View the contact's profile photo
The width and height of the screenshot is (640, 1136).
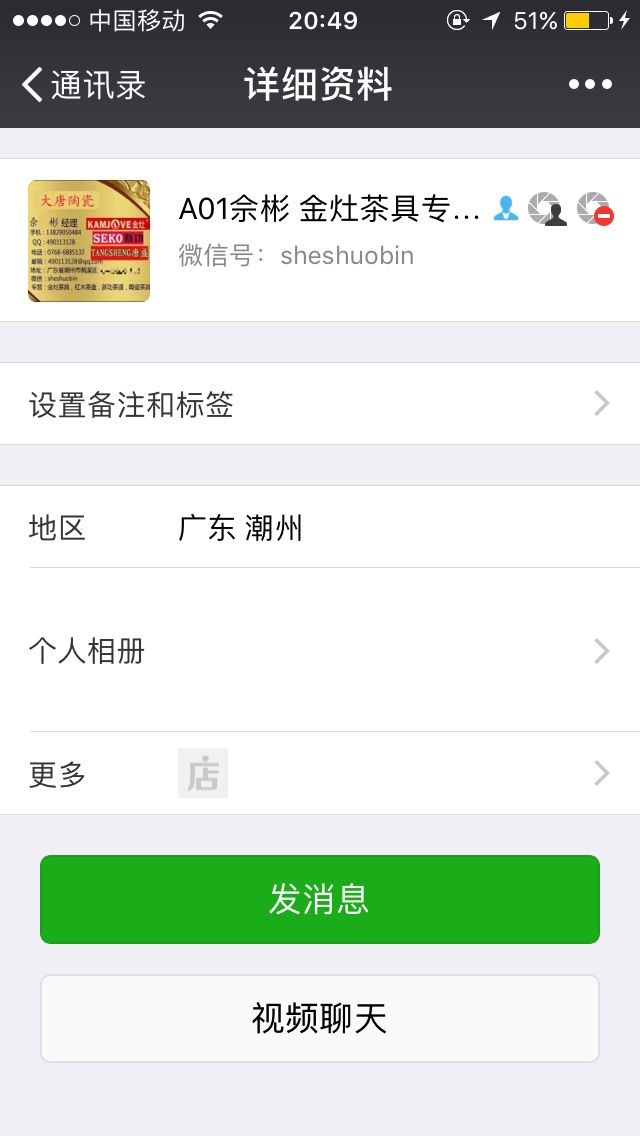point(89,241)
